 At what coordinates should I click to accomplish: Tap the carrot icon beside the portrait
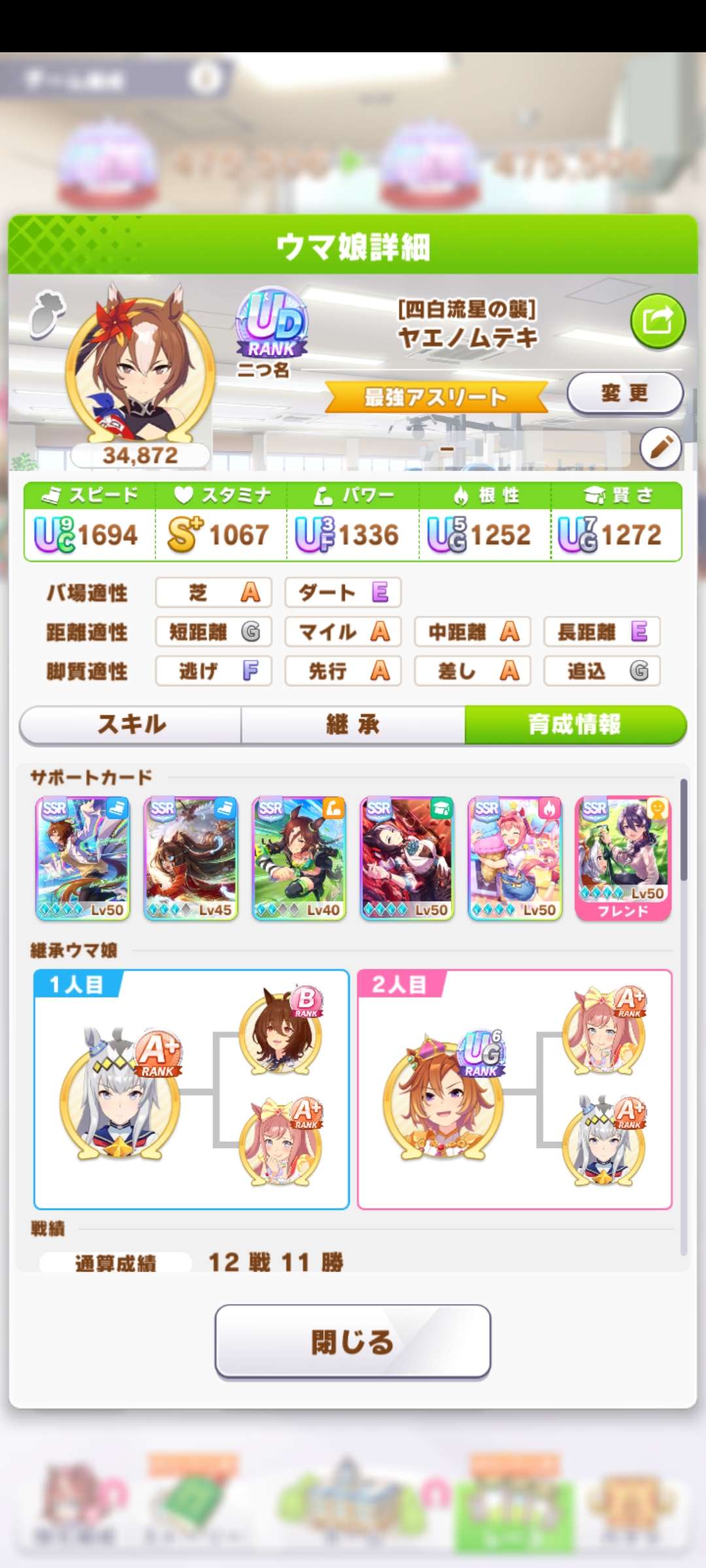[47, 314]
